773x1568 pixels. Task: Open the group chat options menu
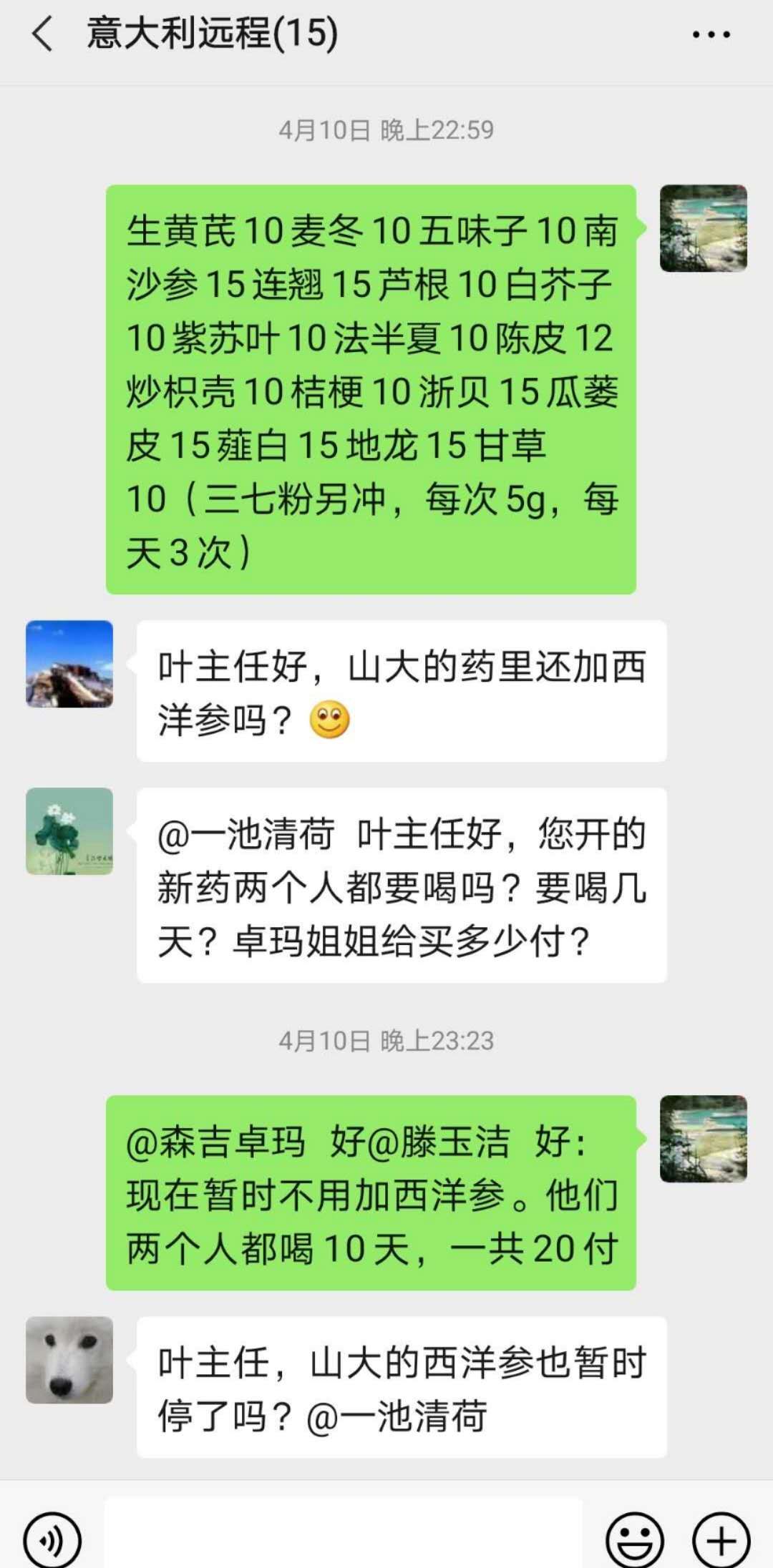coord(711,34)
